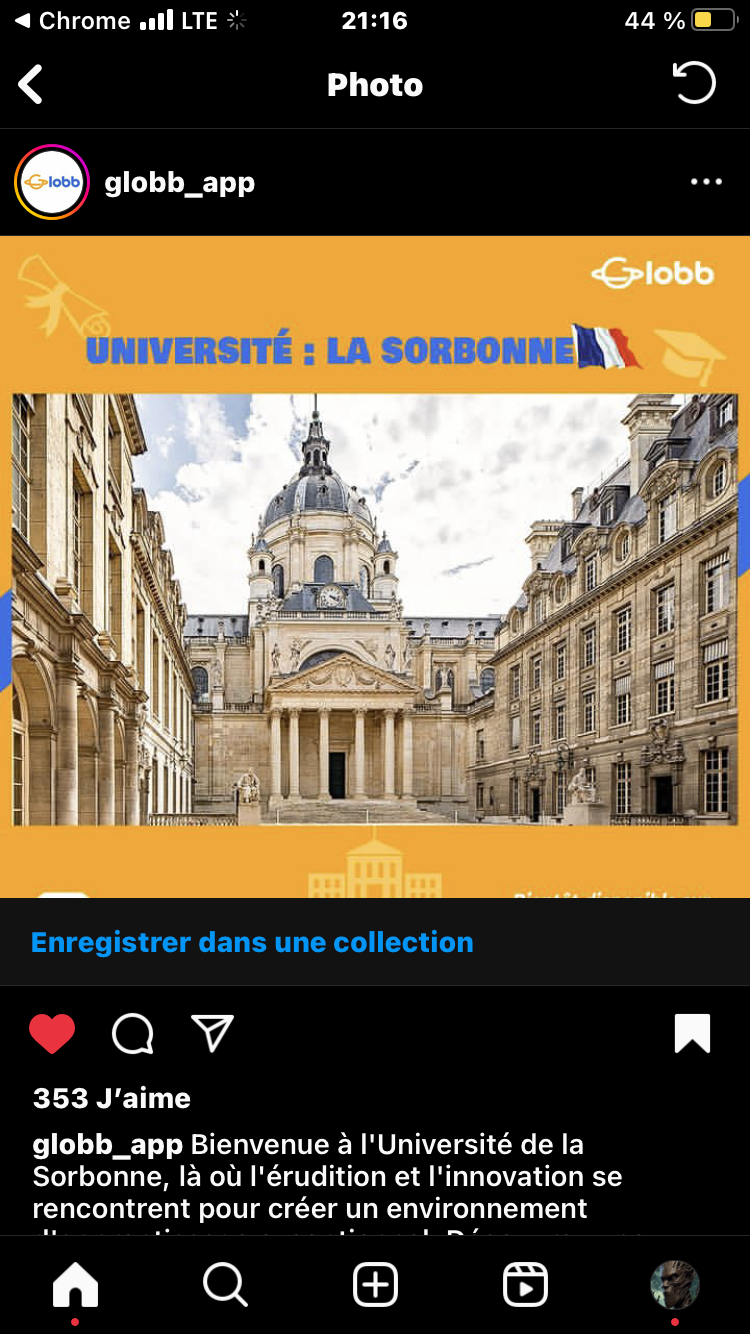Switch to the Search tab

click(x=225, y=1284)
